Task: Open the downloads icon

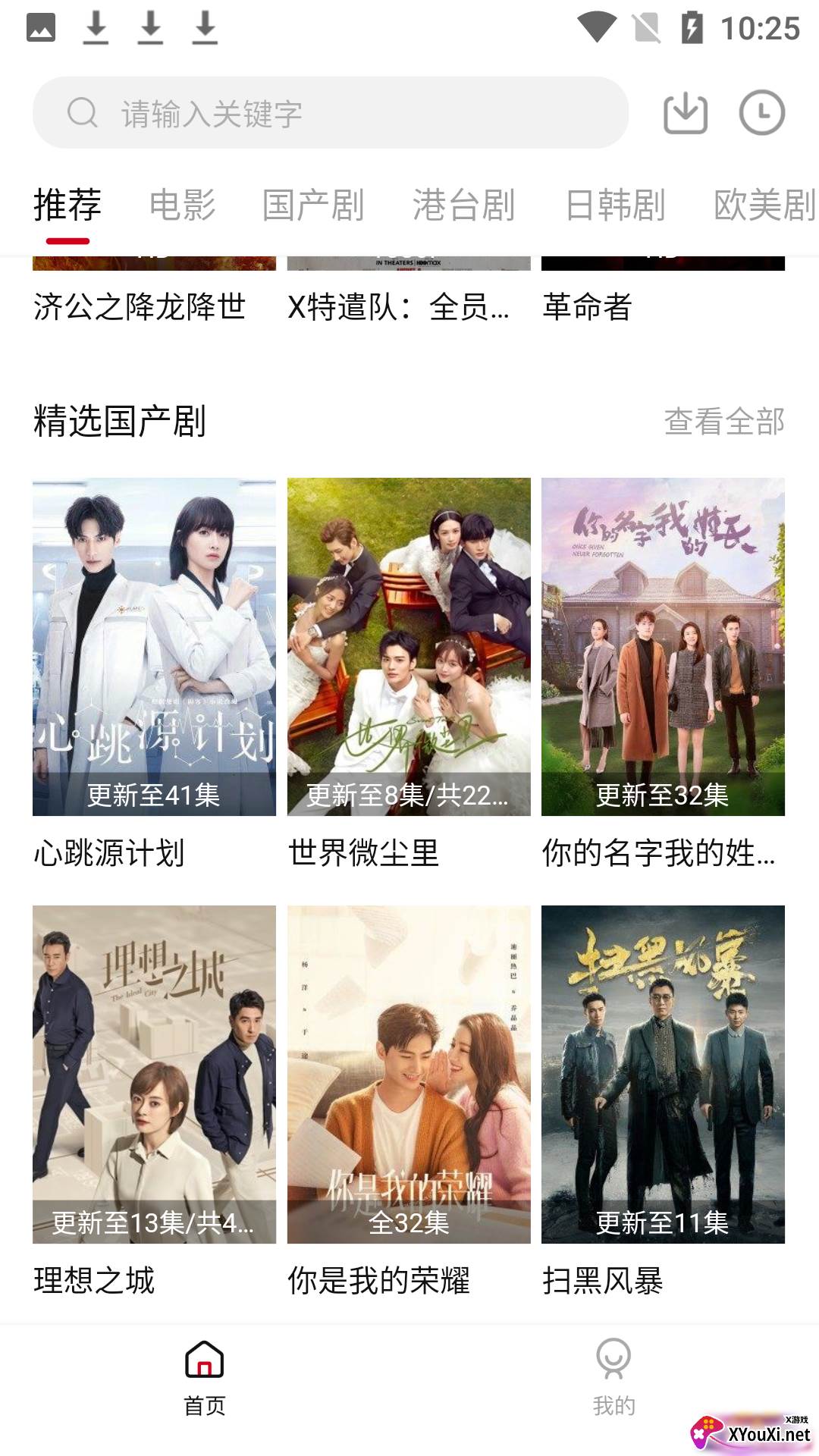Action: 686,114
